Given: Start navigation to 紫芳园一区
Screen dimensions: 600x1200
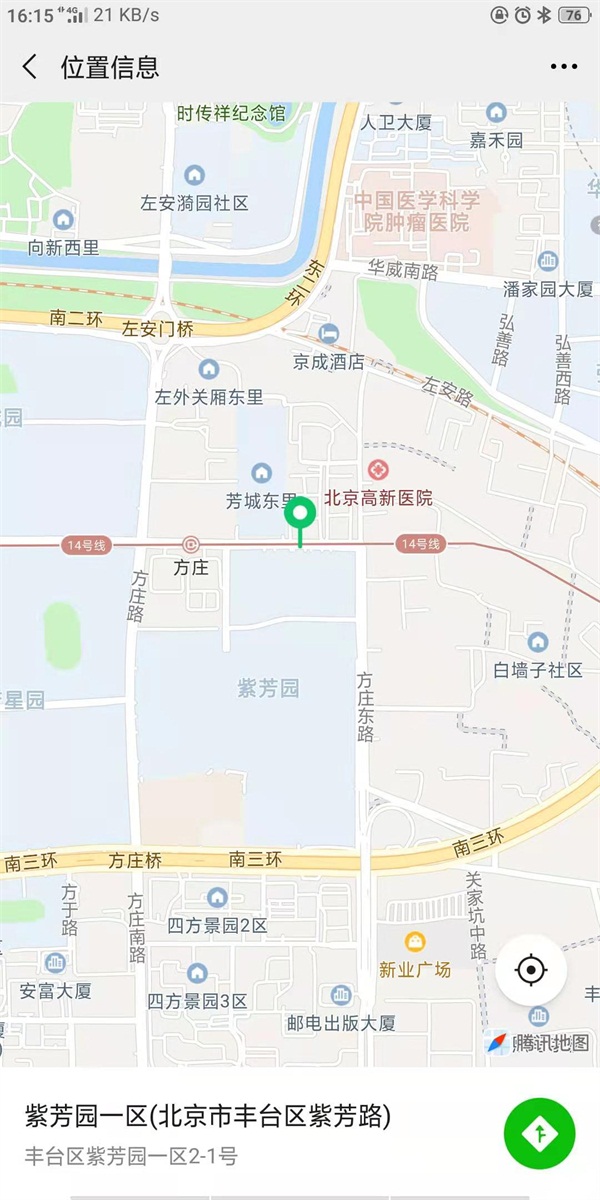Looking at the screenshot, I should pyautogui.click(x=540, y=1133).
